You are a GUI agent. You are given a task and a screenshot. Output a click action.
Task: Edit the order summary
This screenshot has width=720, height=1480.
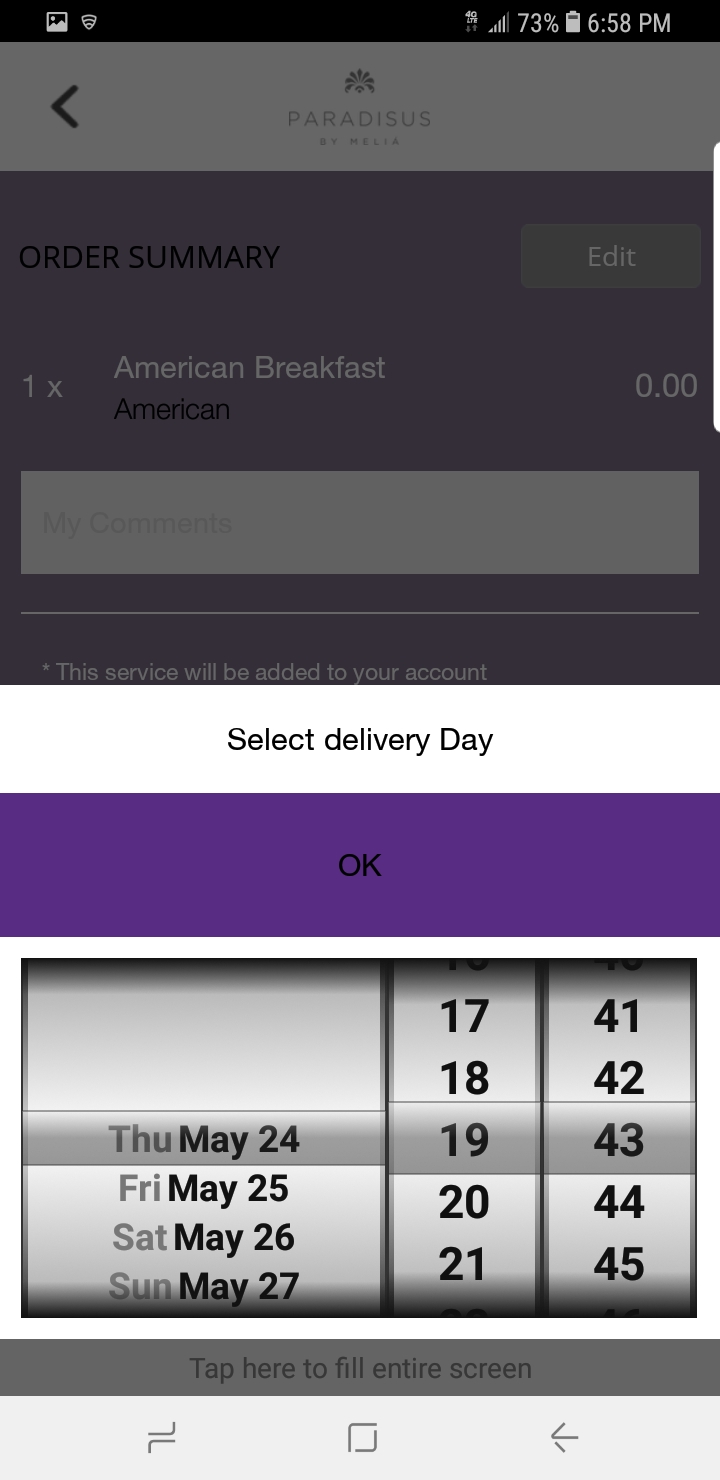point(611,257)
